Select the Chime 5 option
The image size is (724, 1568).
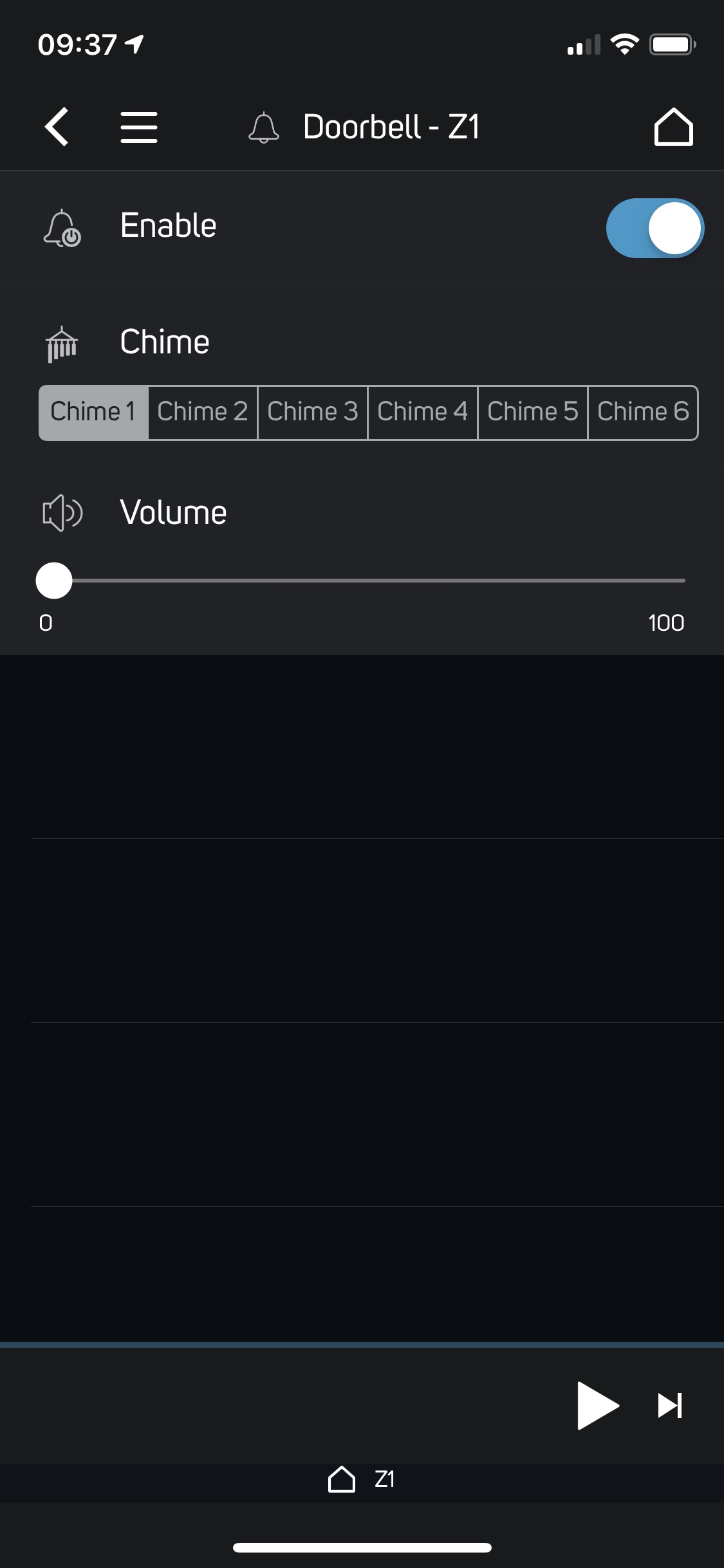click(533, 413)
